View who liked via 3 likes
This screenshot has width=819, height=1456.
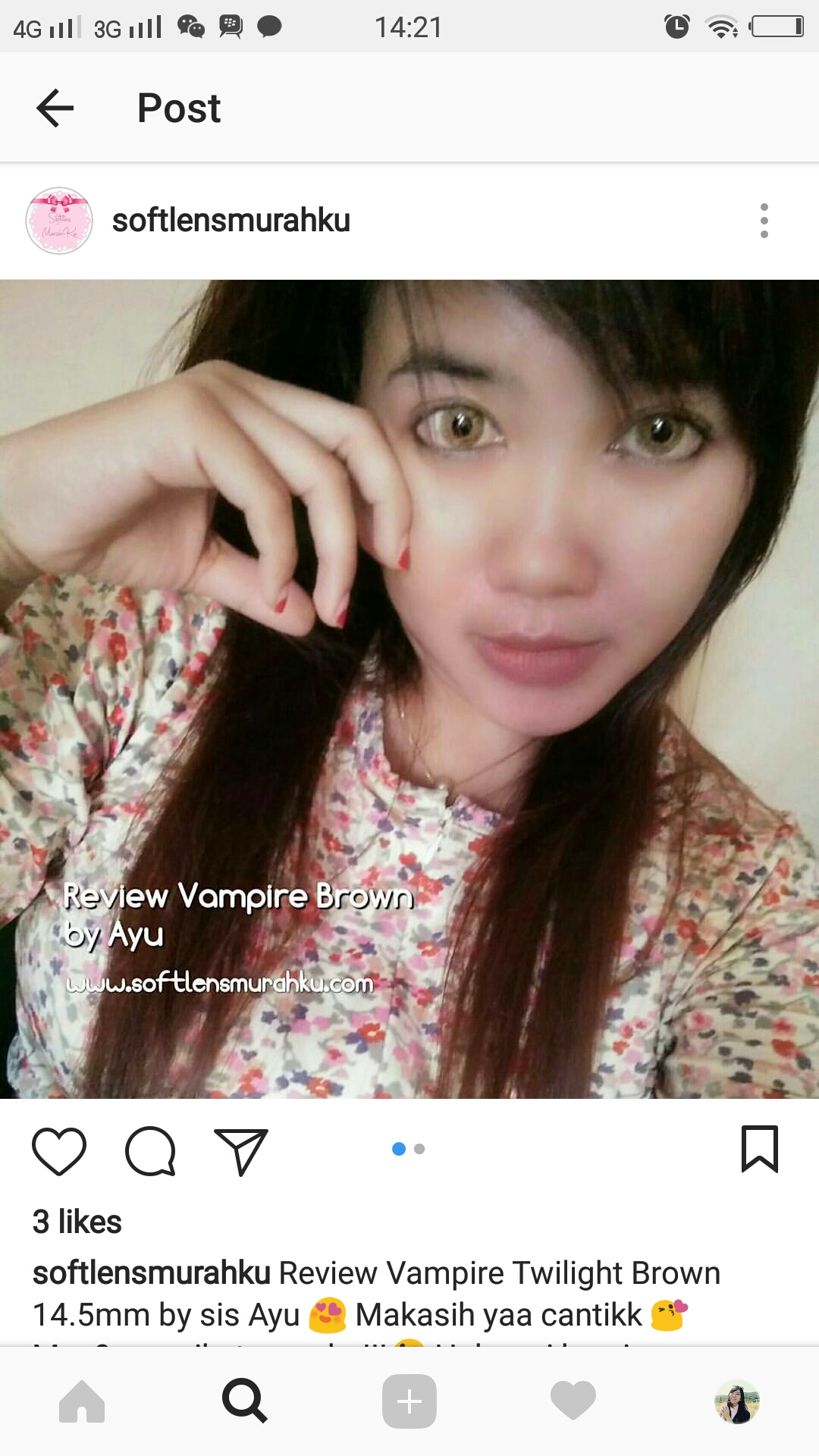tap(77, 1222)
